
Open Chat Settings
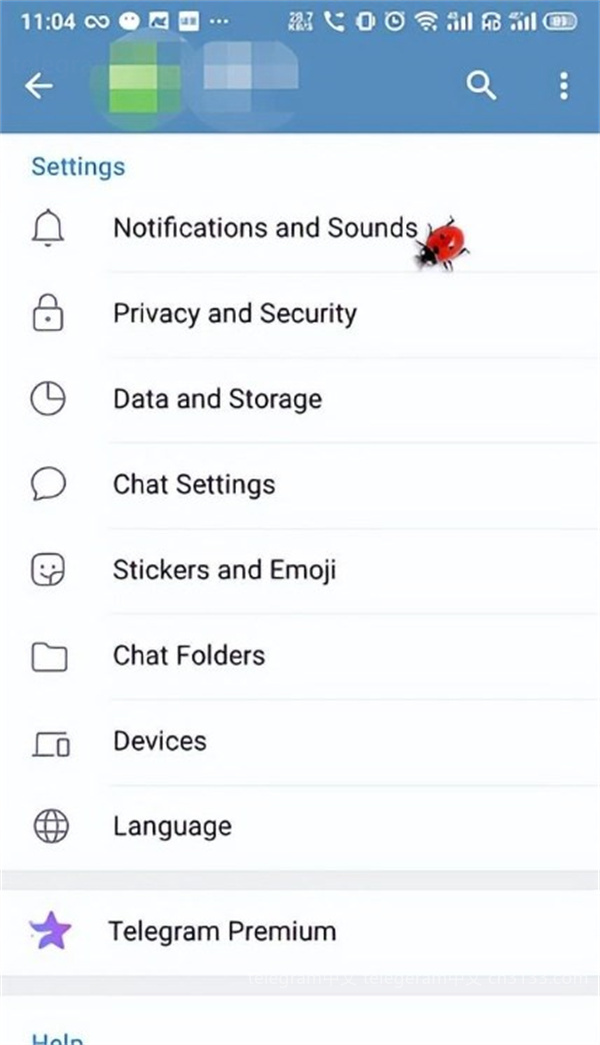click(x=300, y=485)
